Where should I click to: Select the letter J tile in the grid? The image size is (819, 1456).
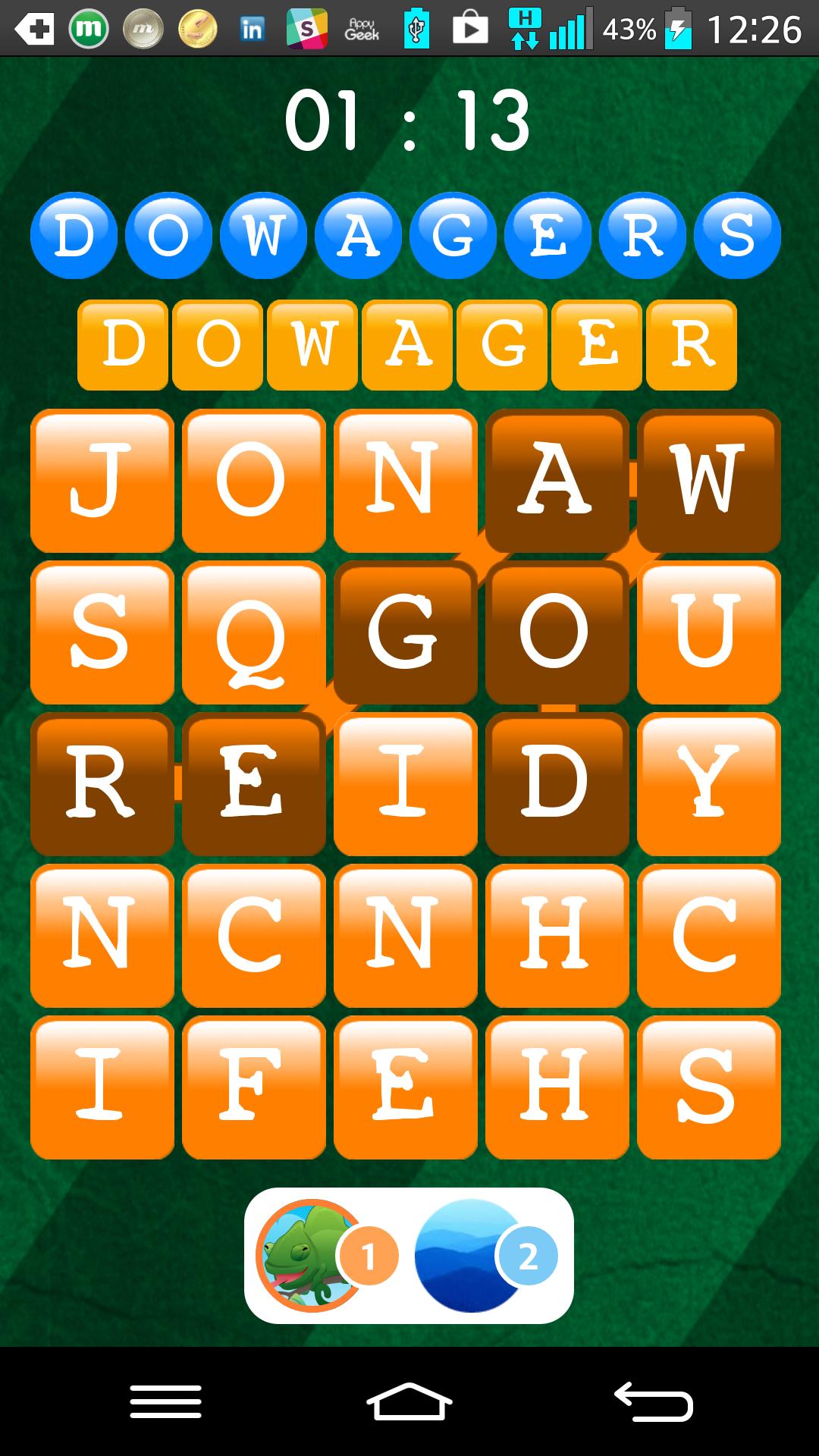click(x=102, y=479)
